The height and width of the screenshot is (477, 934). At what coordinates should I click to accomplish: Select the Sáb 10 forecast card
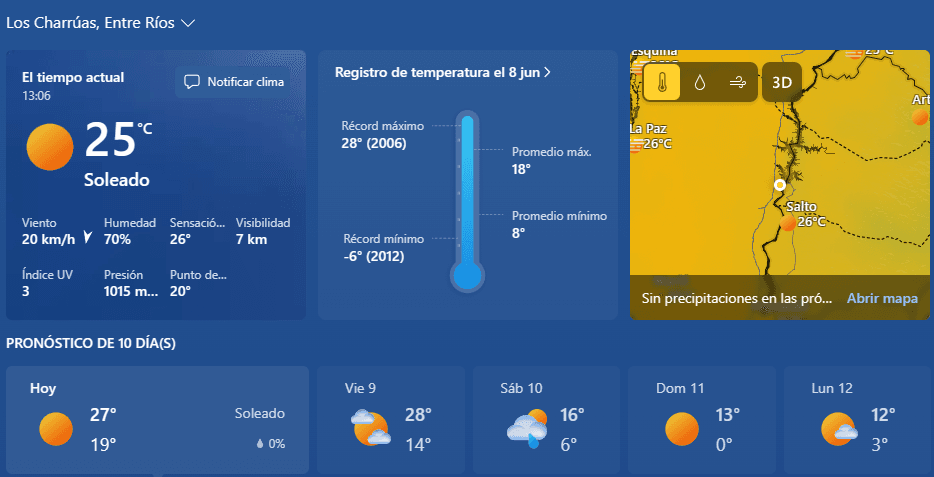click(x=548, y=420)
